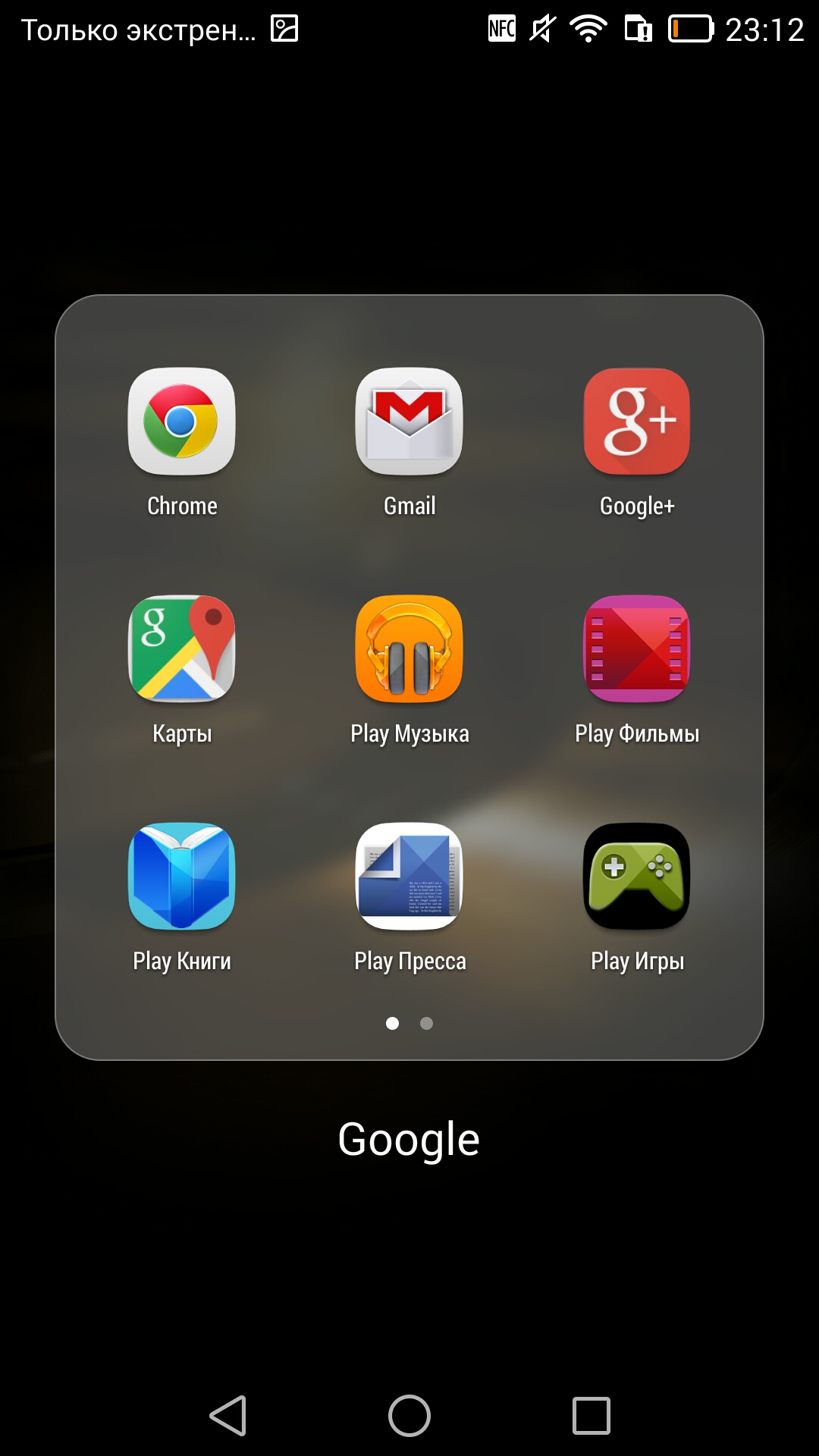Go to the second folder page dot
Viewport: 819px width, 1456px height.
tap(427, 1024)
